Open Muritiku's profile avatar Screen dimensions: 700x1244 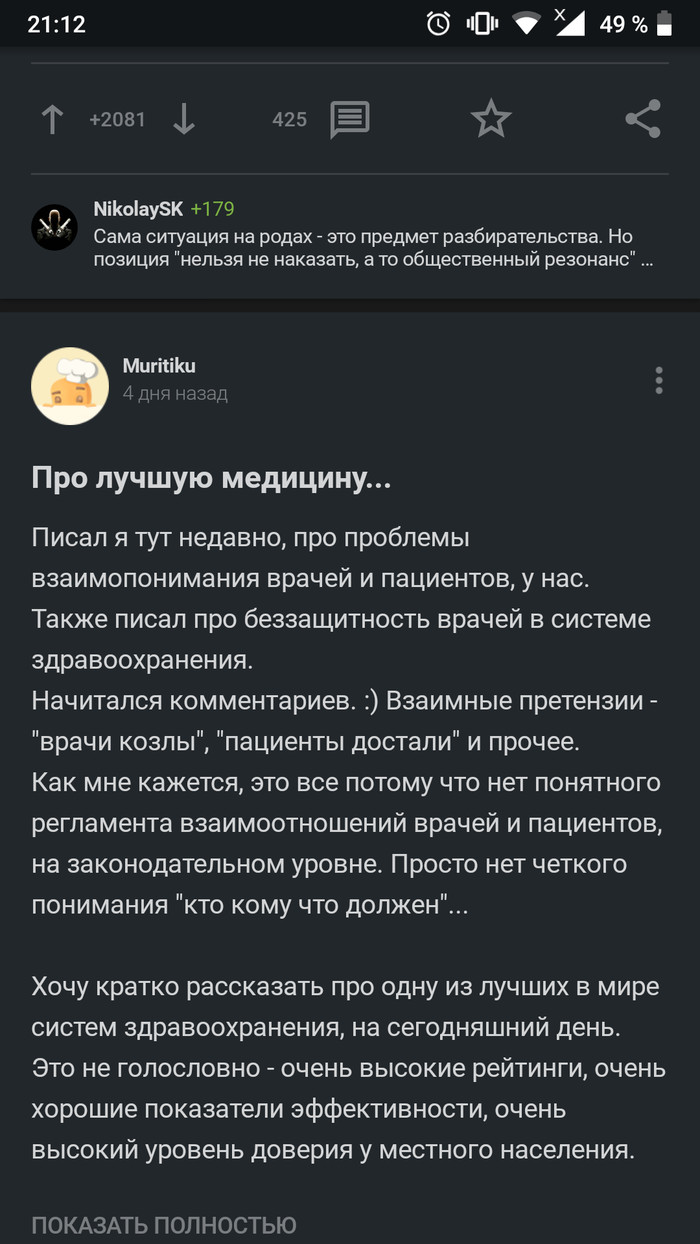pyautogui.click(x=70, y=385)
